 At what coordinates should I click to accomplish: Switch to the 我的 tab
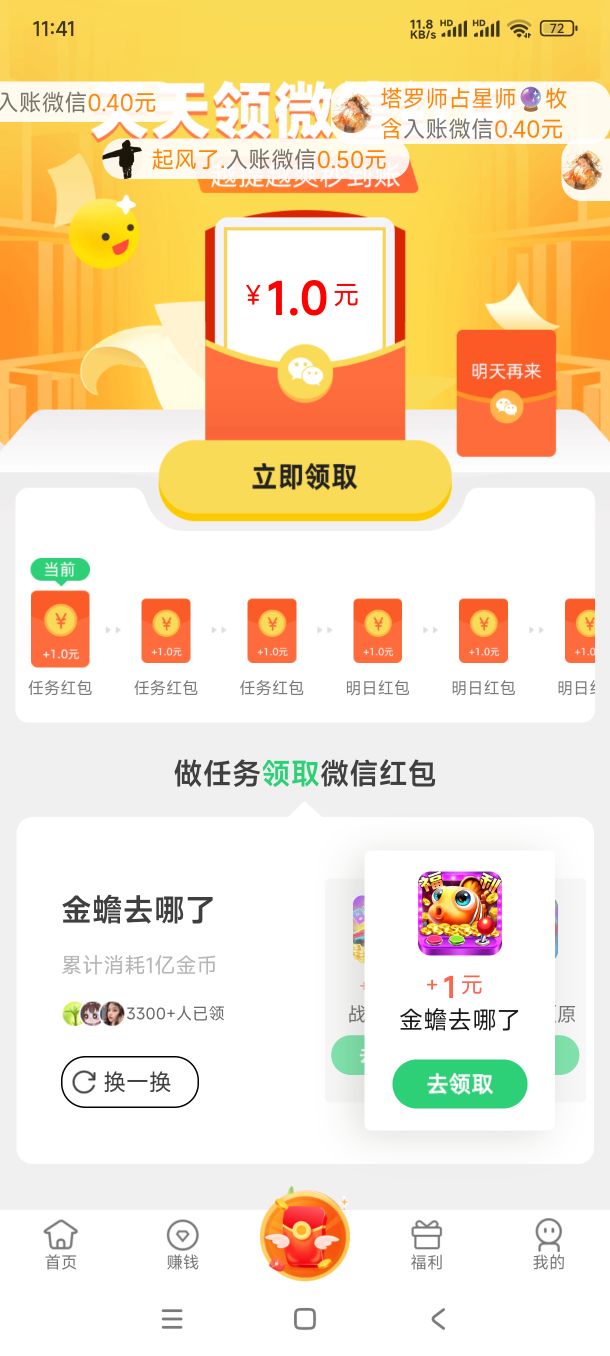point(549,1245)
